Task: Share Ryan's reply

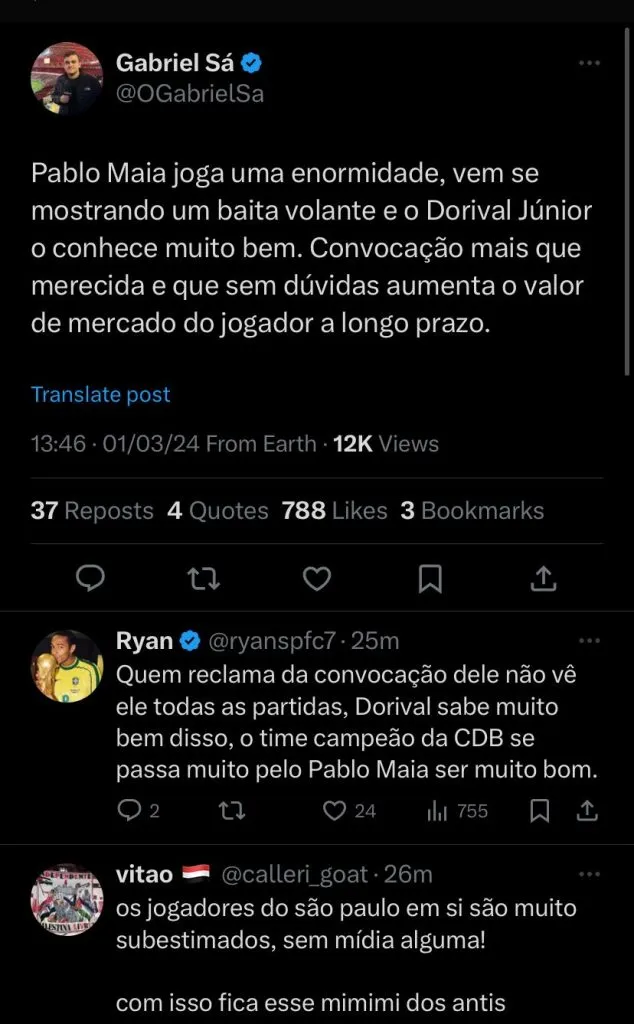Action: (588, 810)
